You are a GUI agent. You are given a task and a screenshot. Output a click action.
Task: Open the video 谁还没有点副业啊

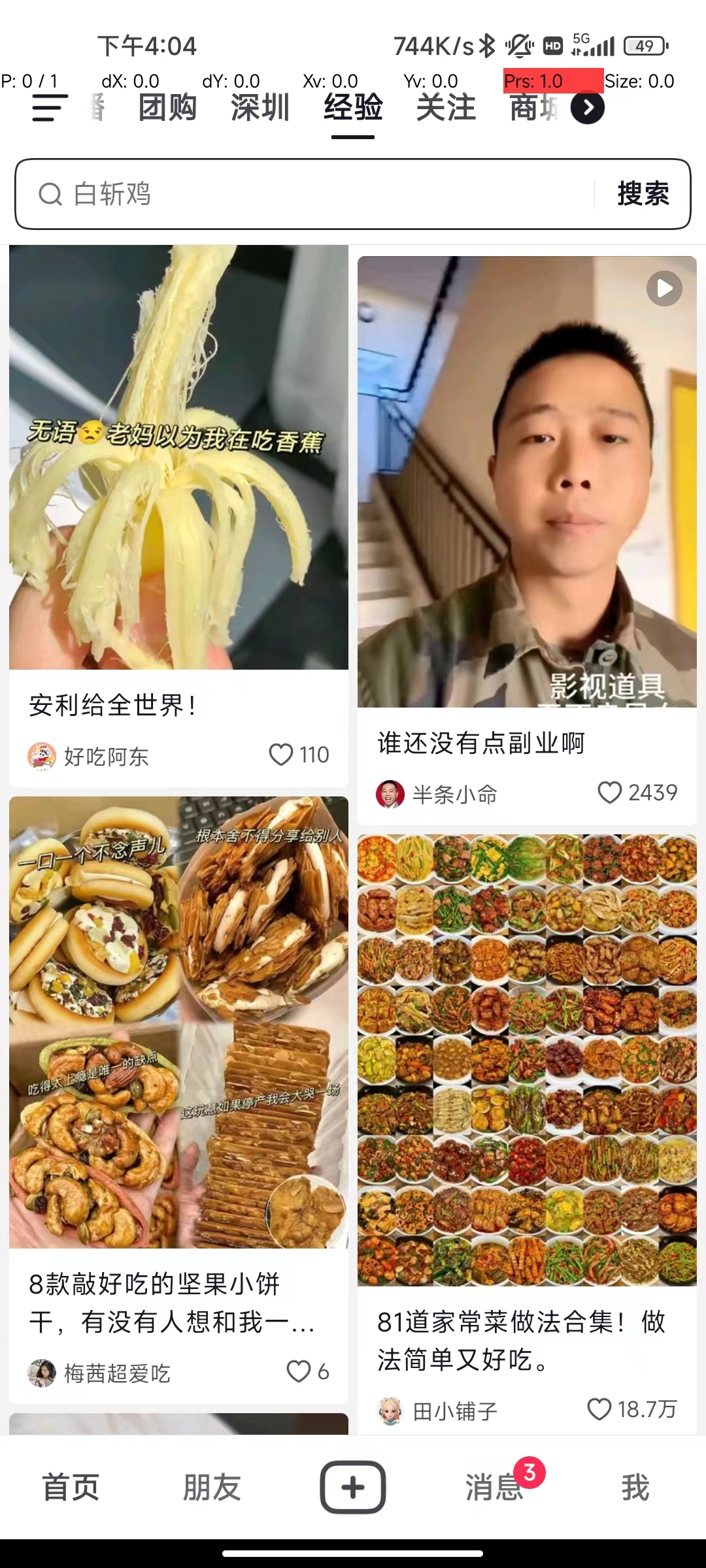click(527, 482)
